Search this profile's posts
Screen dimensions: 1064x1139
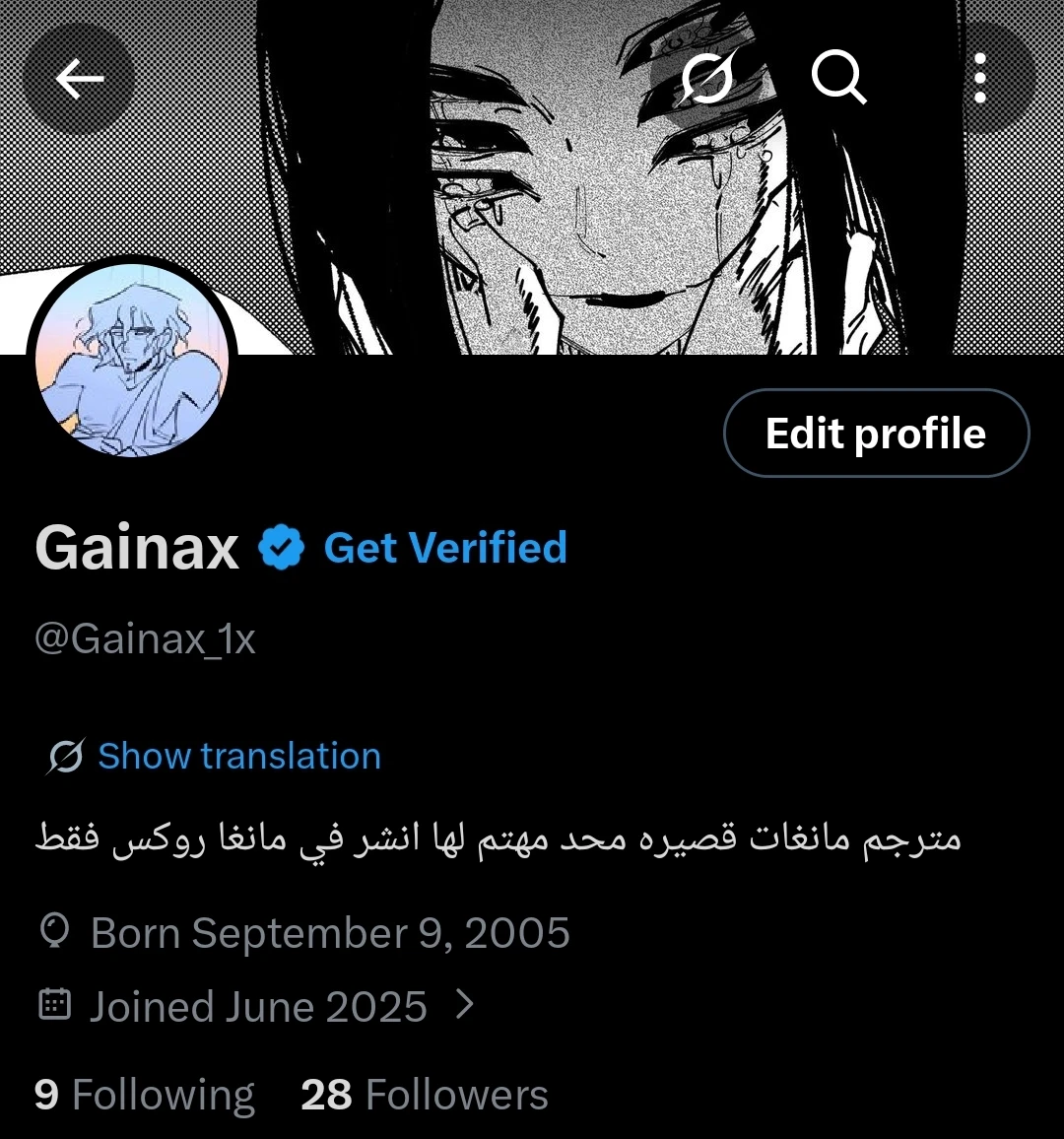pyautogui.click(x=838, y=77)
